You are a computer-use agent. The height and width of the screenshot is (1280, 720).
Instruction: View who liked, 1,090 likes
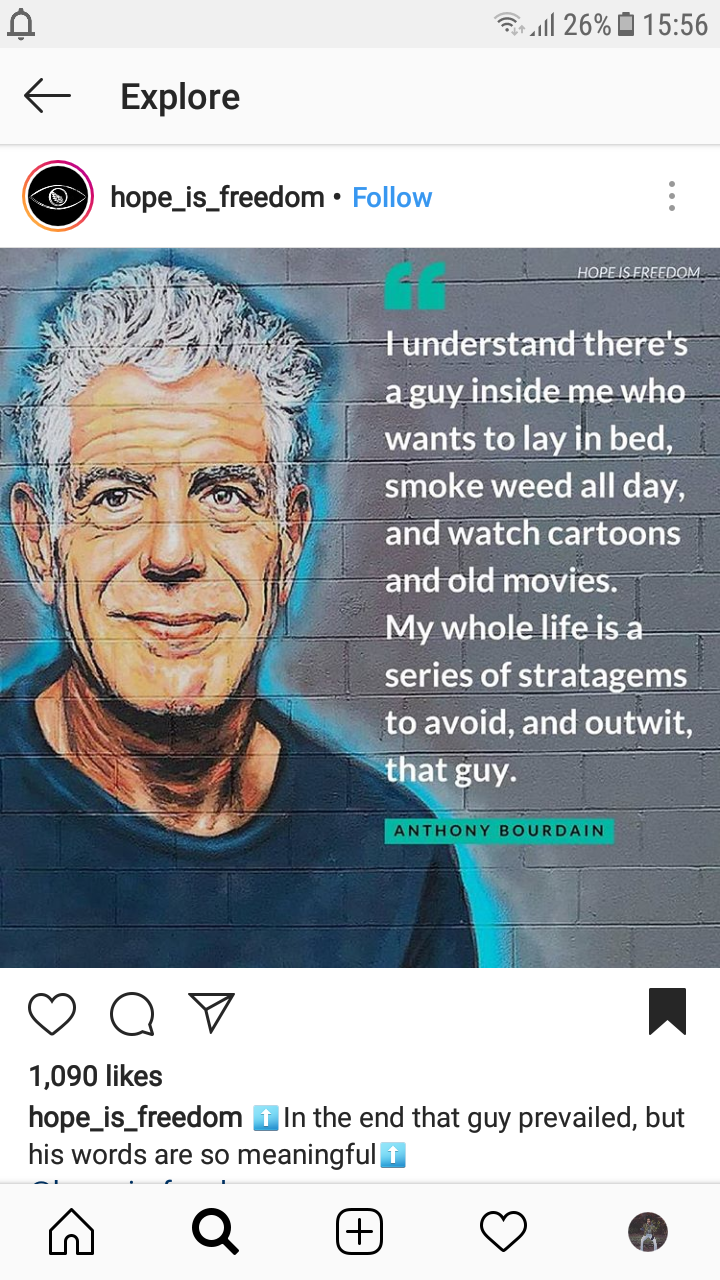[x=96, y=1076]
